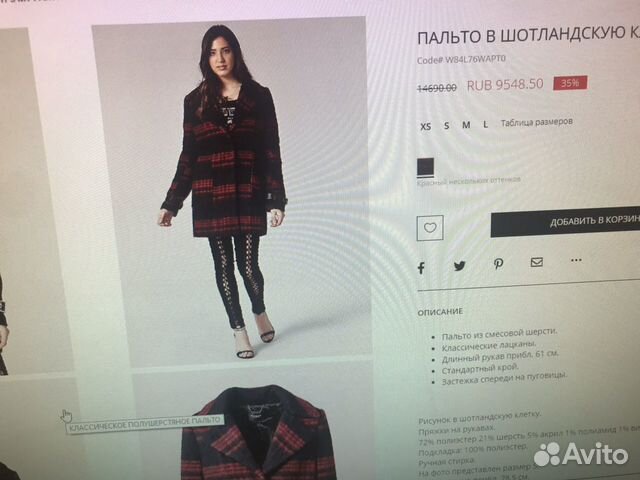This screenshot has height=480, width=640.
Task: Add the coat to favorites with heart
Action: [x=430, y=227]
